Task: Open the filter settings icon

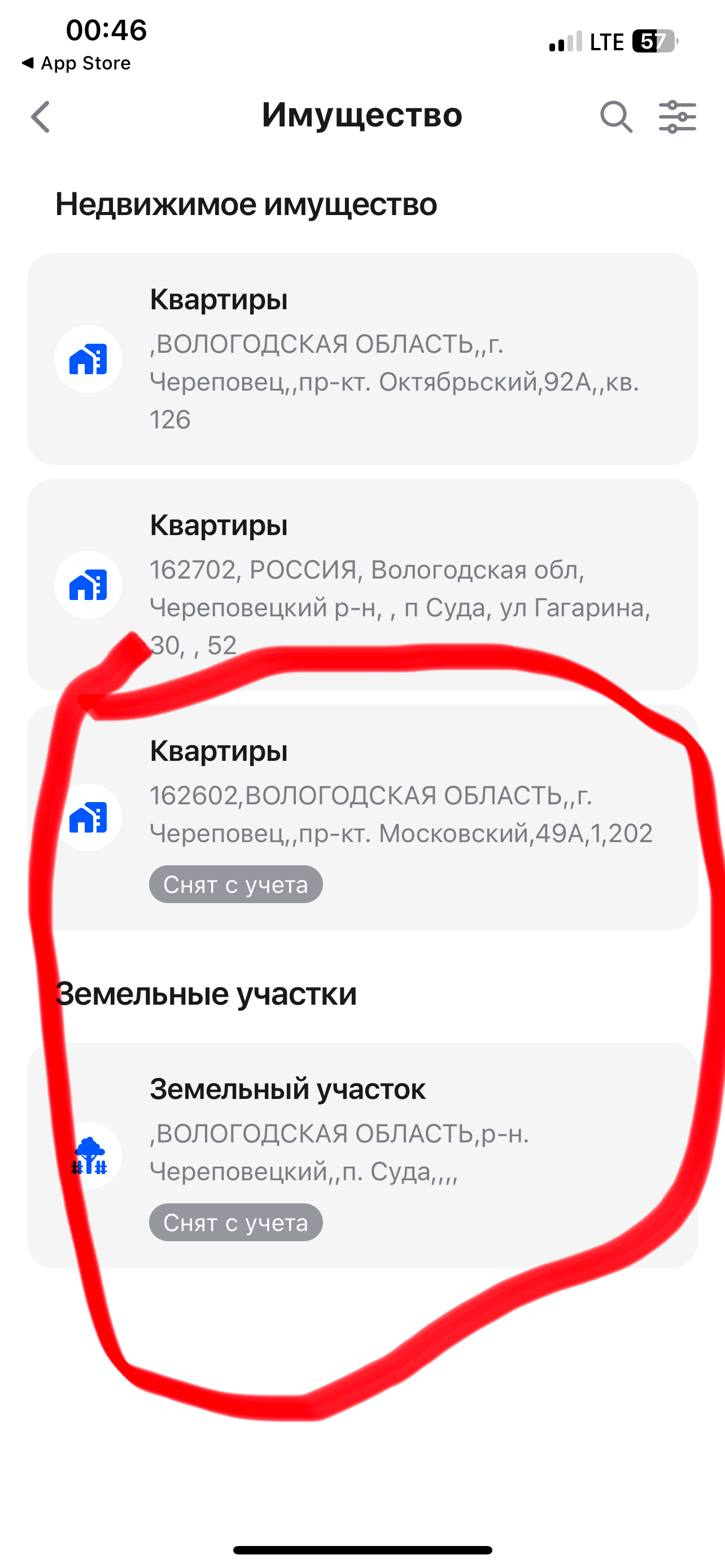Action: click(x=677, y=116)
